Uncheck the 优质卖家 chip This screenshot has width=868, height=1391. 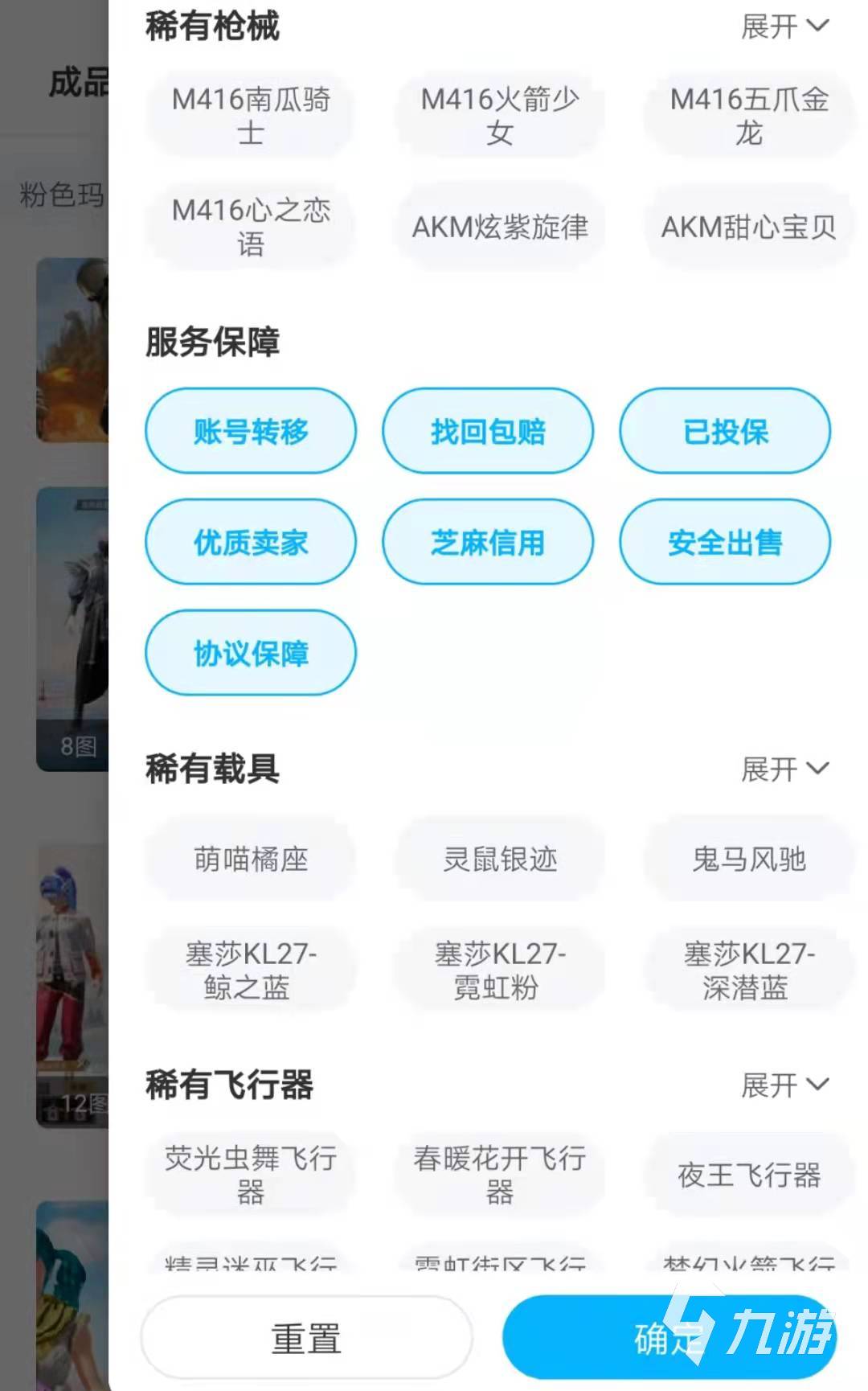251,542
